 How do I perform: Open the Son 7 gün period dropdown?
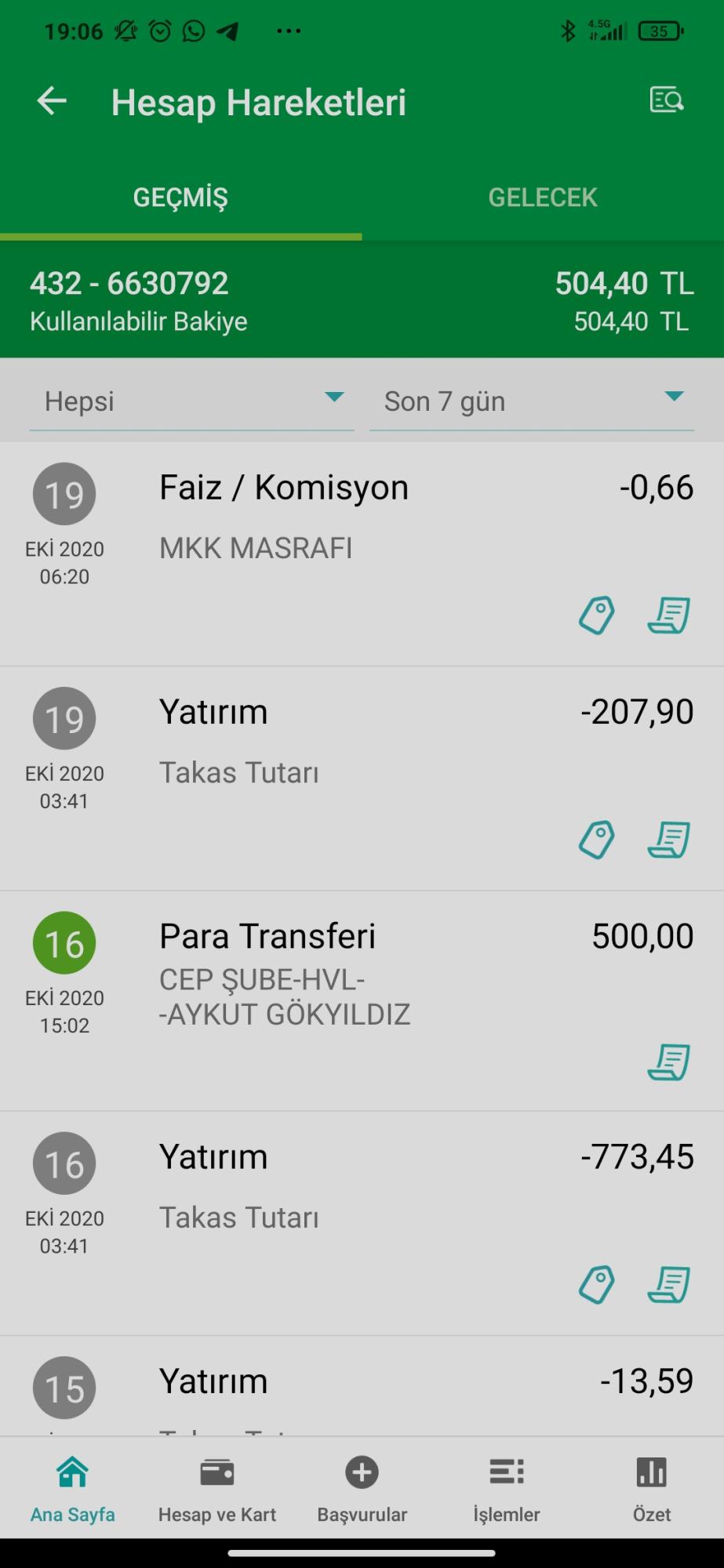[x=532, y=401]
